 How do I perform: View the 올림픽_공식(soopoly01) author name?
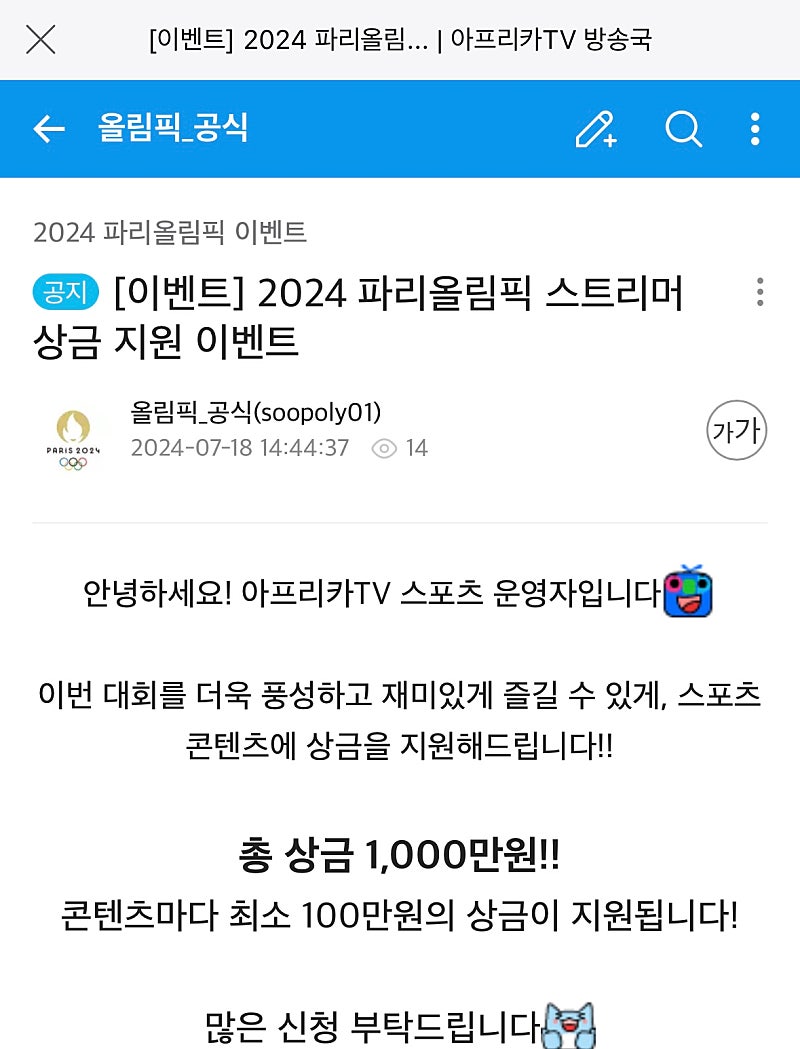256,412
